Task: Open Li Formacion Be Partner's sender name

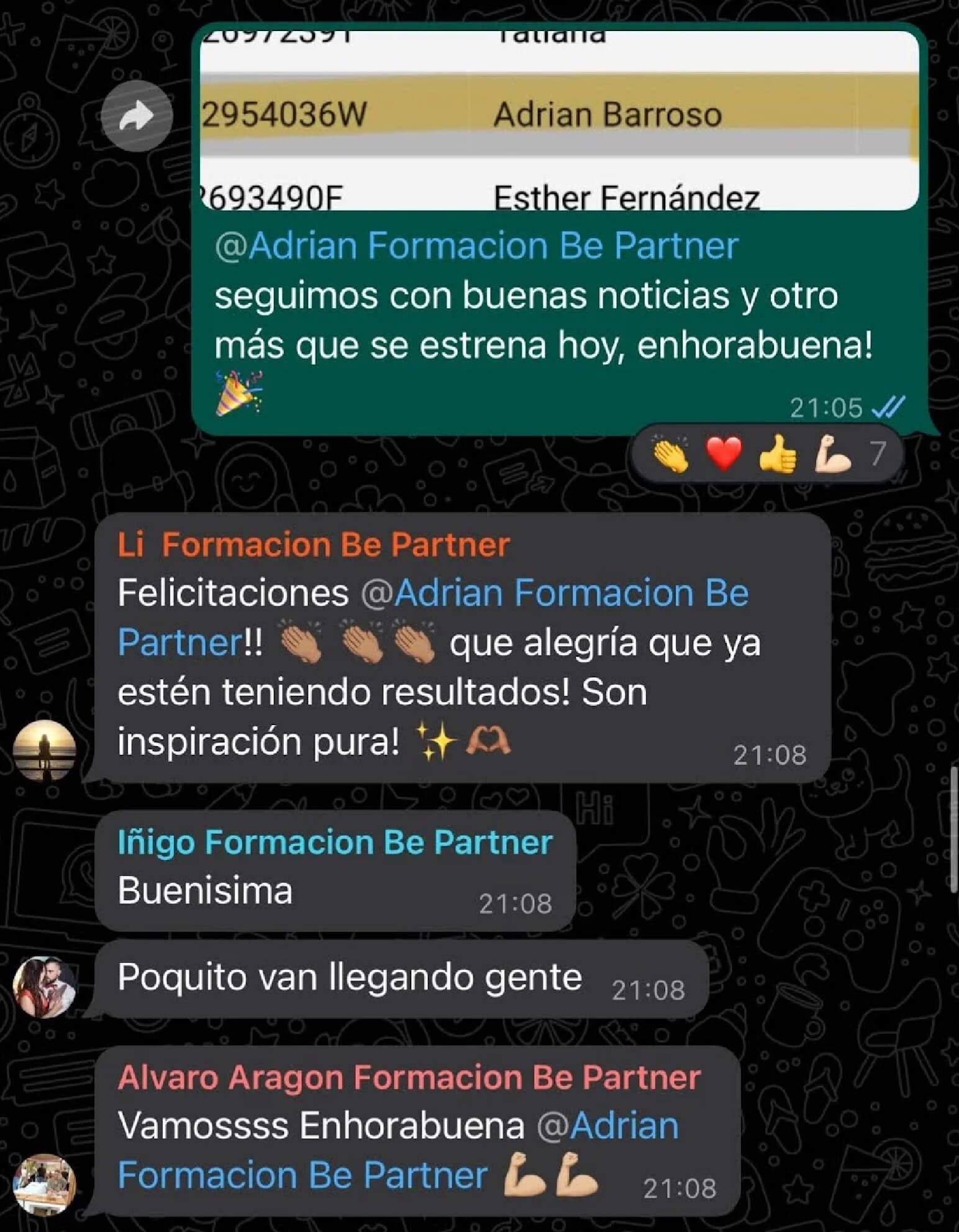Action: [314, 545]
